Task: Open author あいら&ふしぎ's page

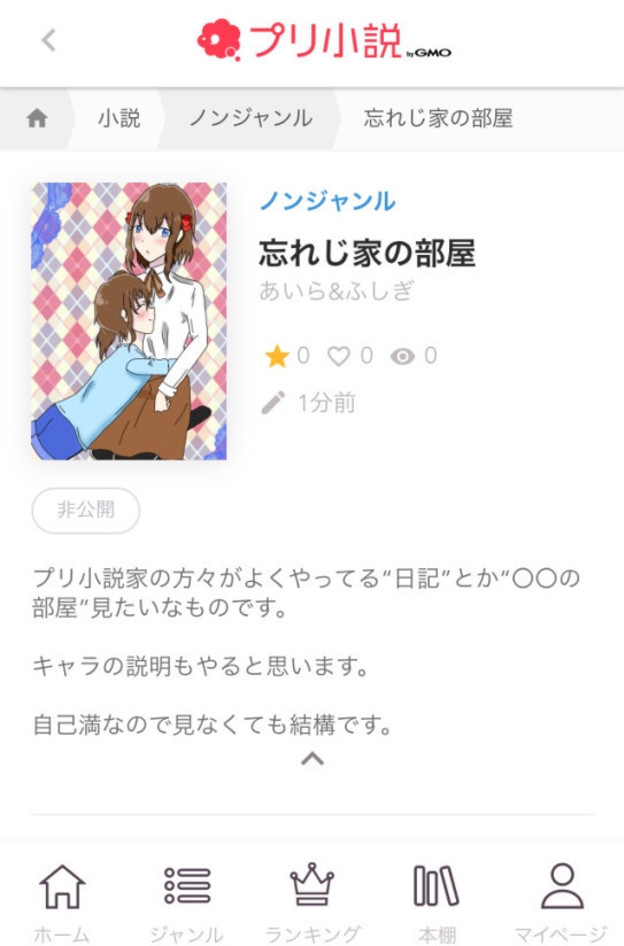Action: point(336,291)
